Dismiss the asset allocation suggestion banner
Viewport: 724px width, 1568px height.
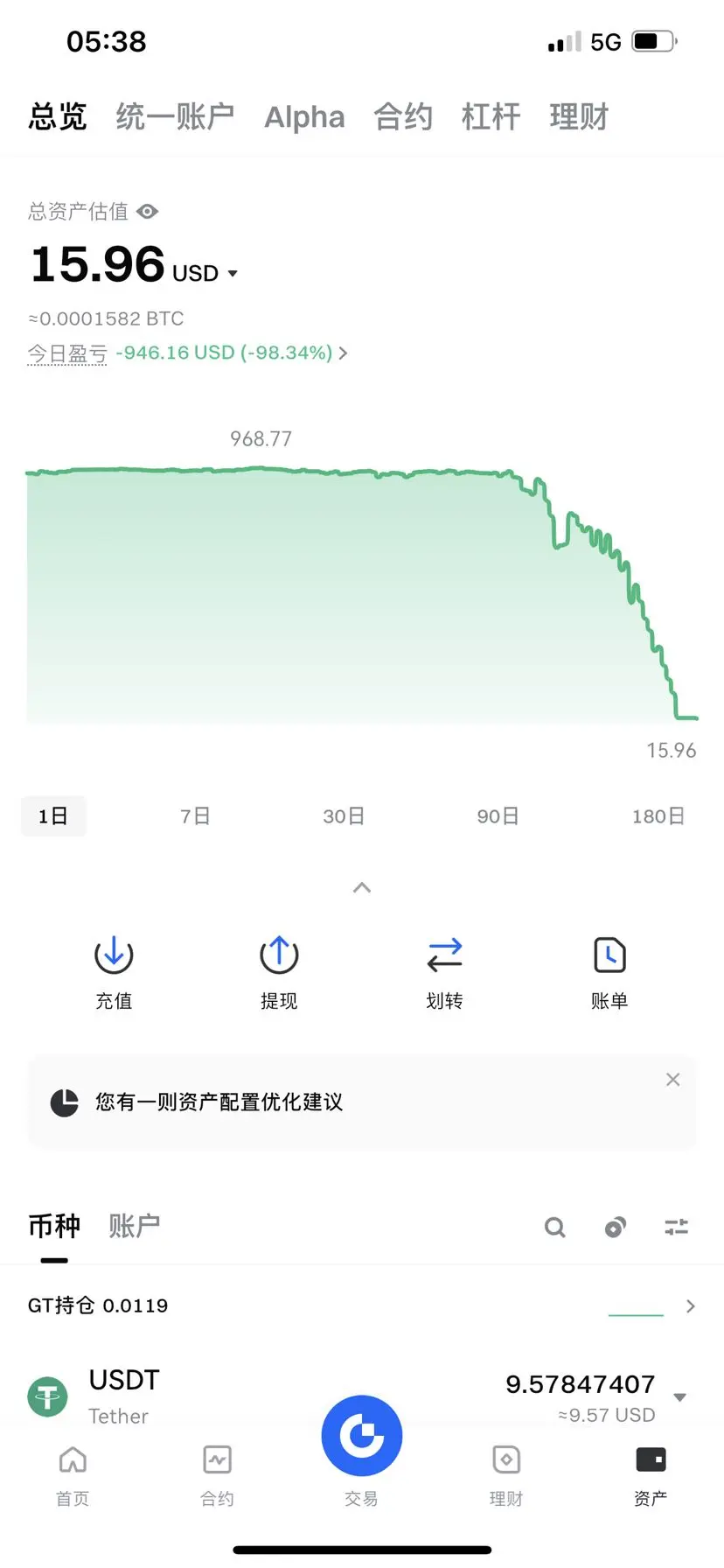tap(672, 1080)
